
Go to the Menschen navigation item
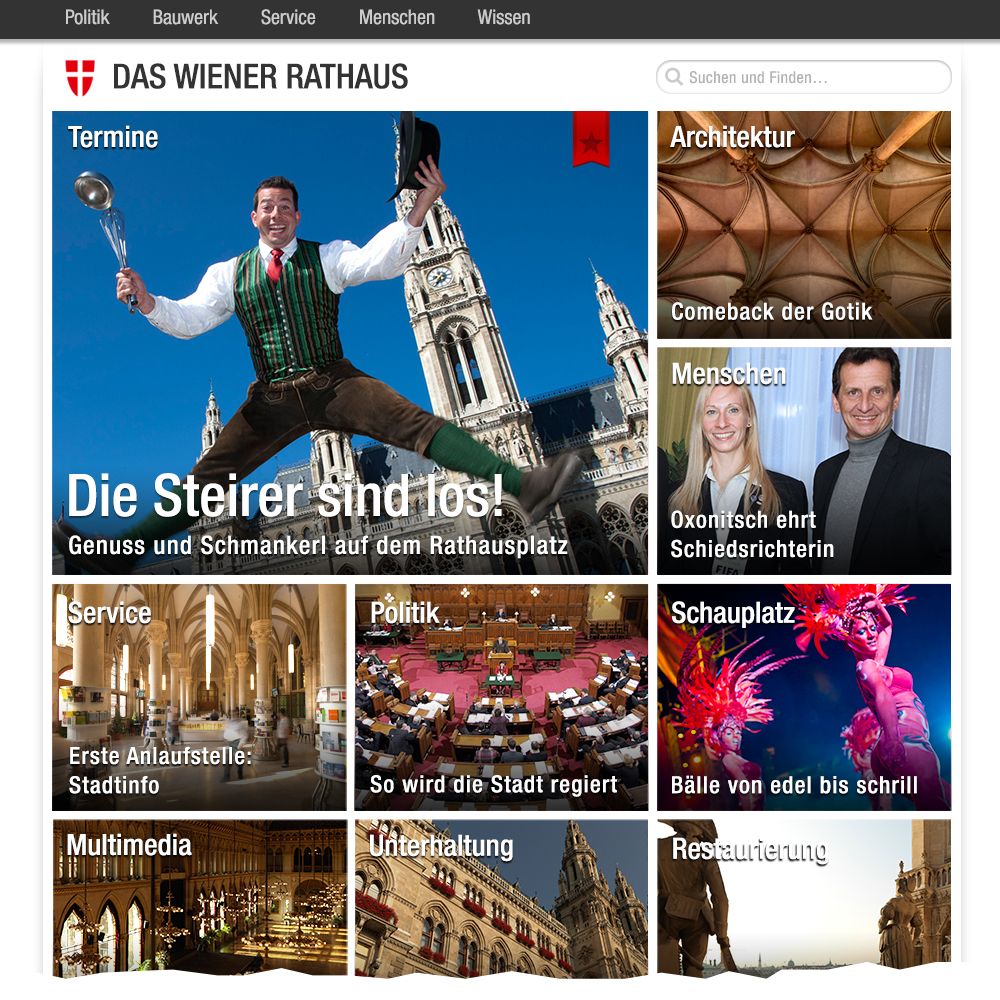click(397, 18)
